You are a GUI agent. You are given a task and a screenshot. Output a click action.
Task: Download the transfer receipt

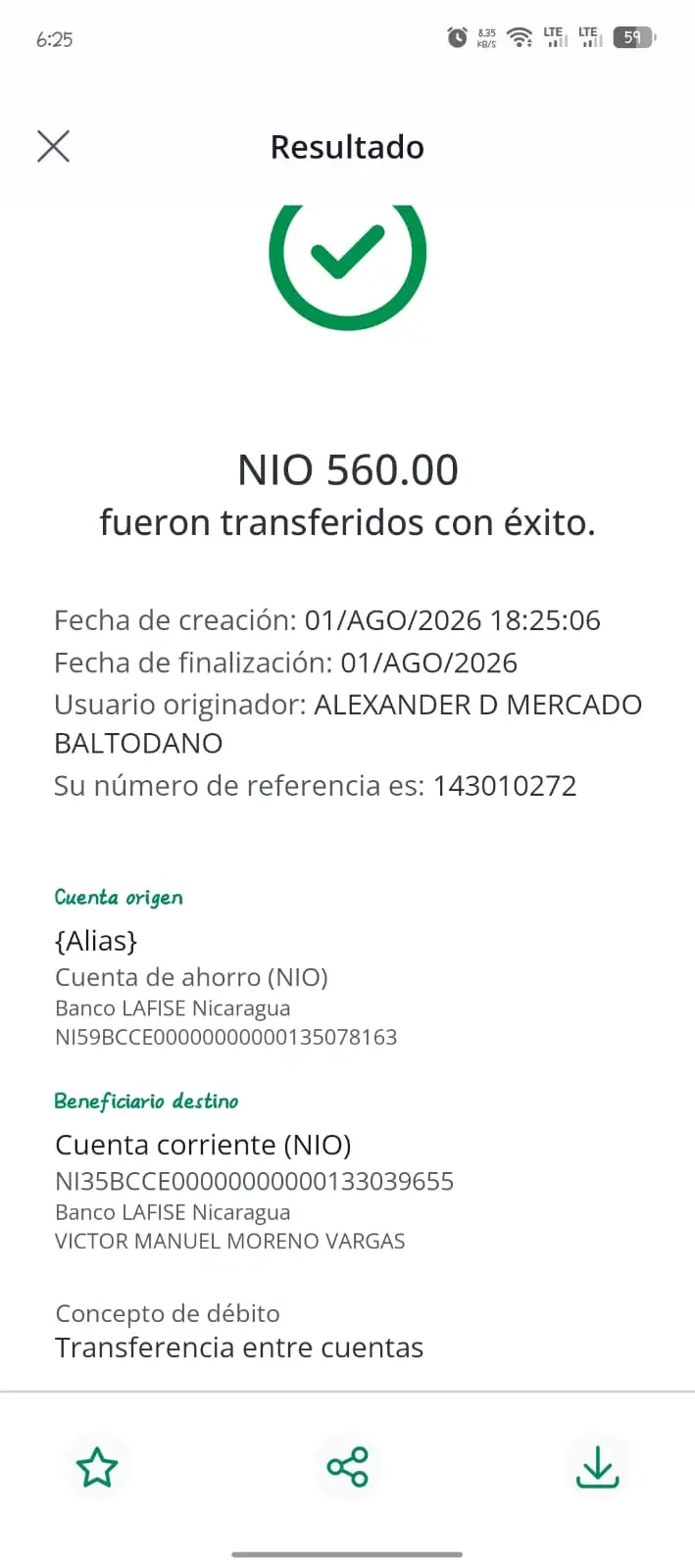tap(598, 1467)
